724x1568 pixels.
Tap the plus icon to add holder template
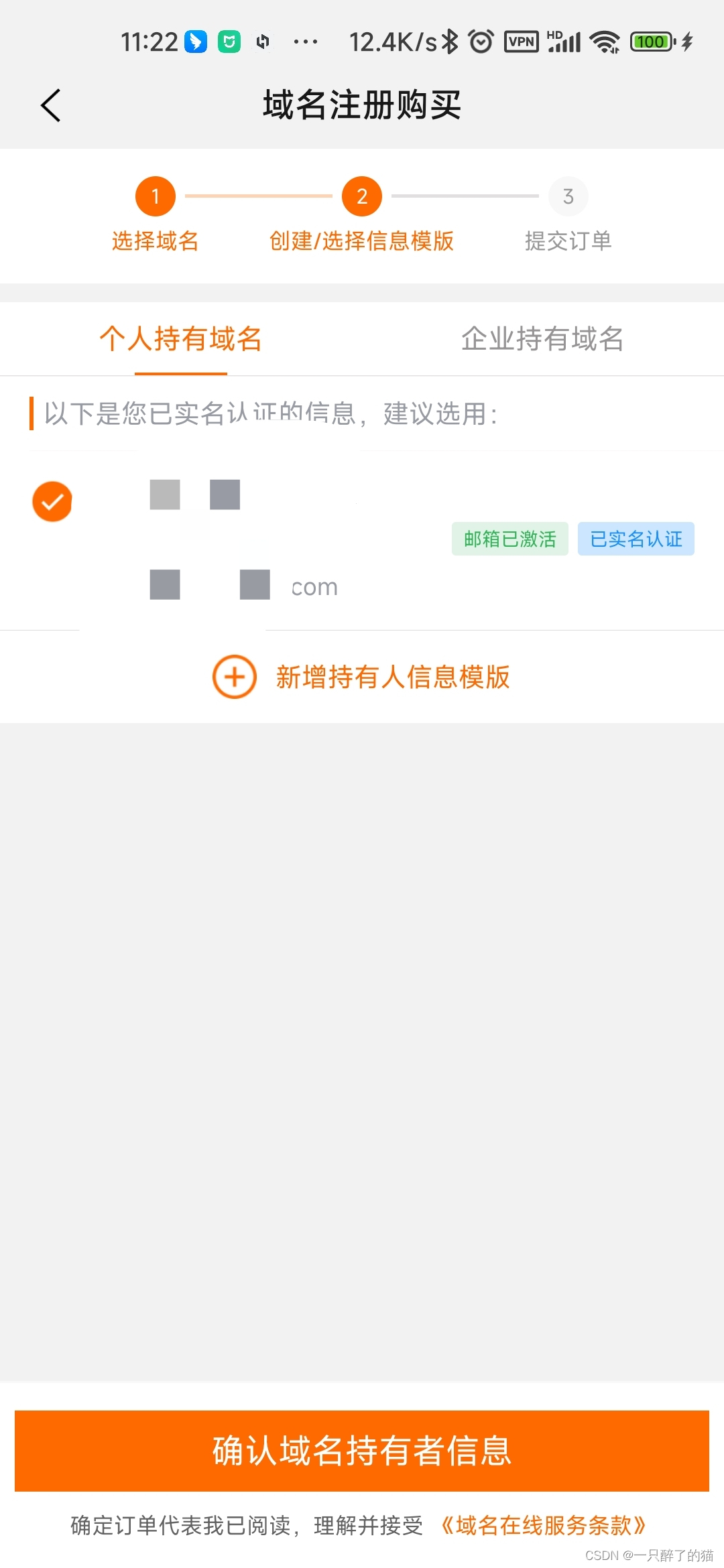tap(234, 677)
